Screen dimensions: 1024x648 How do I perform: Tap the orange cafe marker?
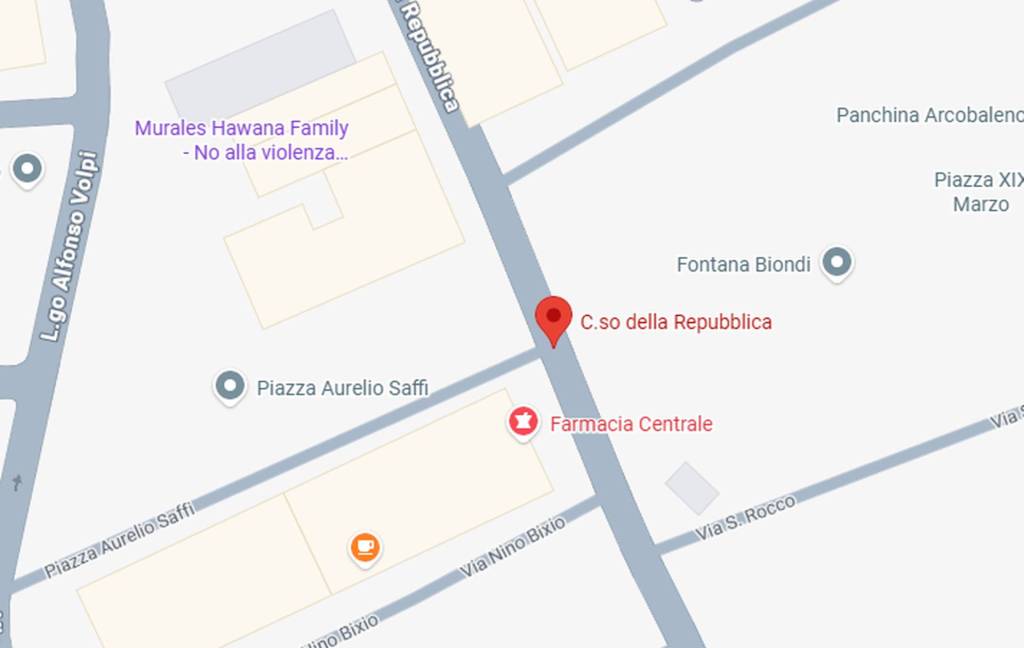pos(365,547)
